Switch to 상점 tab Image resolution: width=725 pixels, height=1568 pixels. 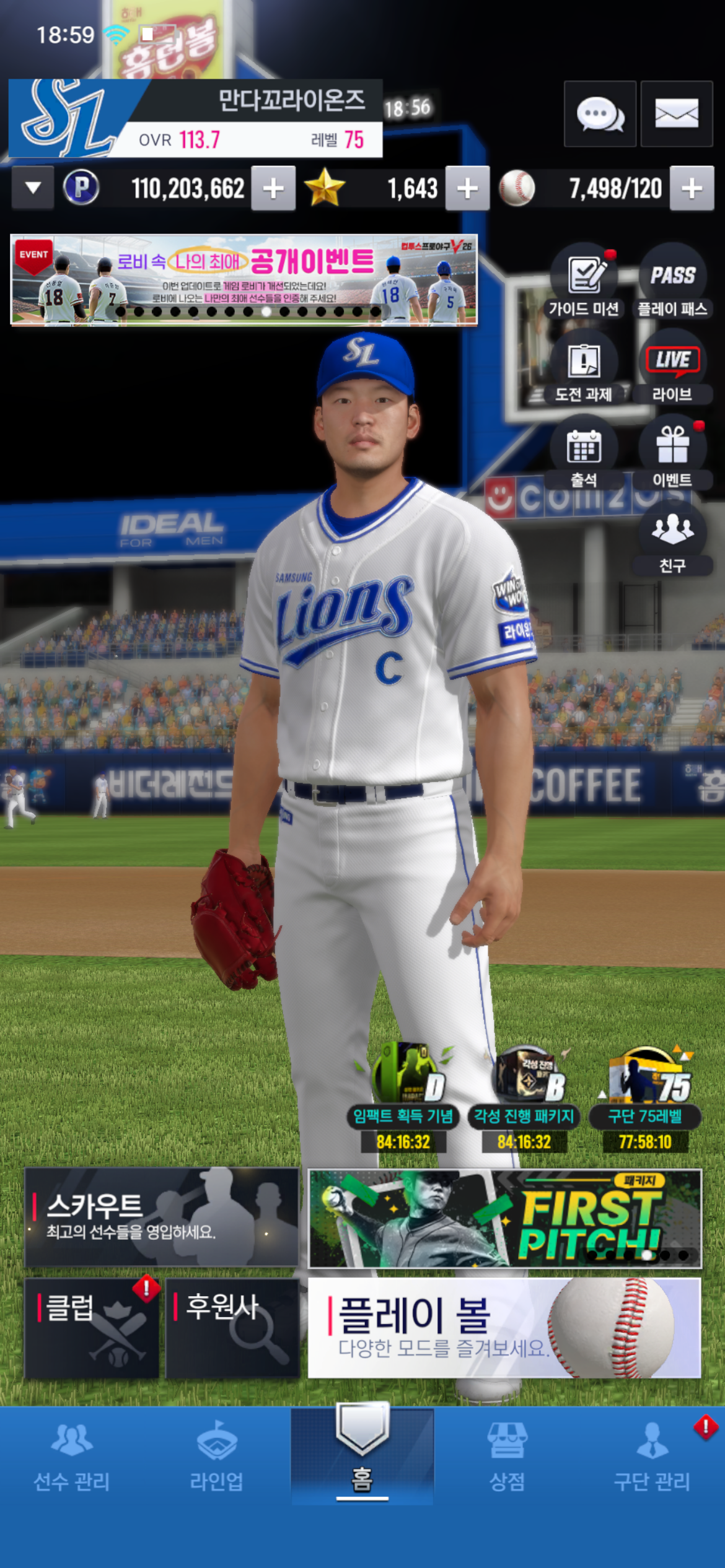pos(507,1455)
